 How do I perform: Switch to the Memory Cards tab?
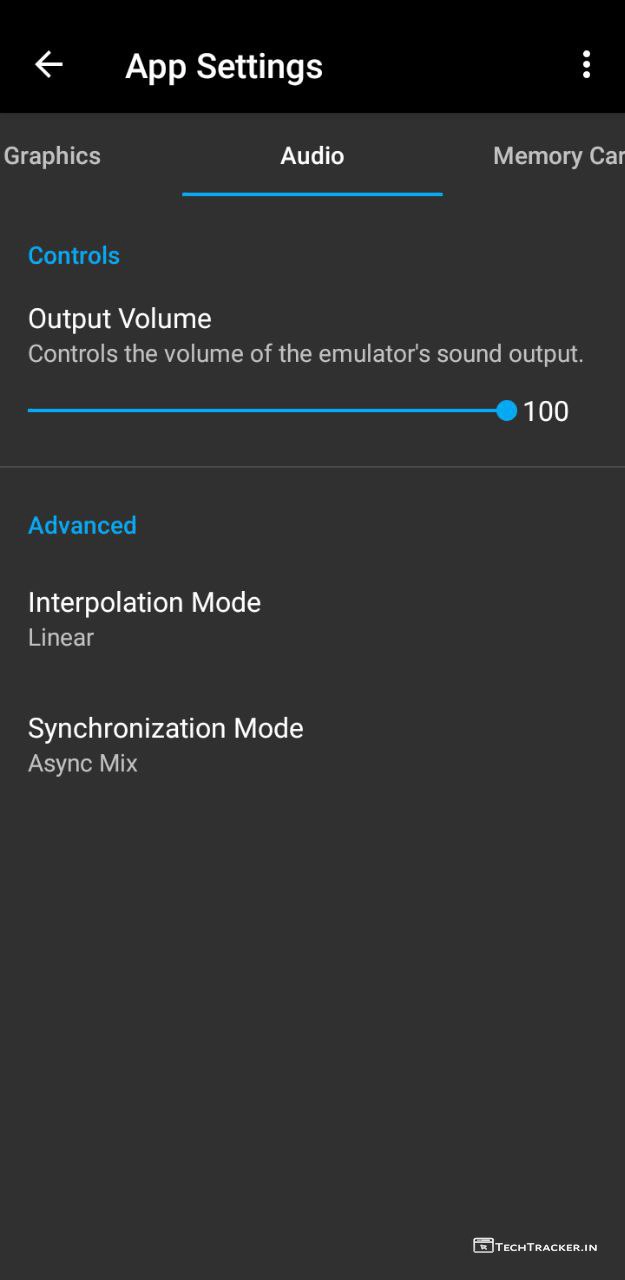(x=557, y=156)
